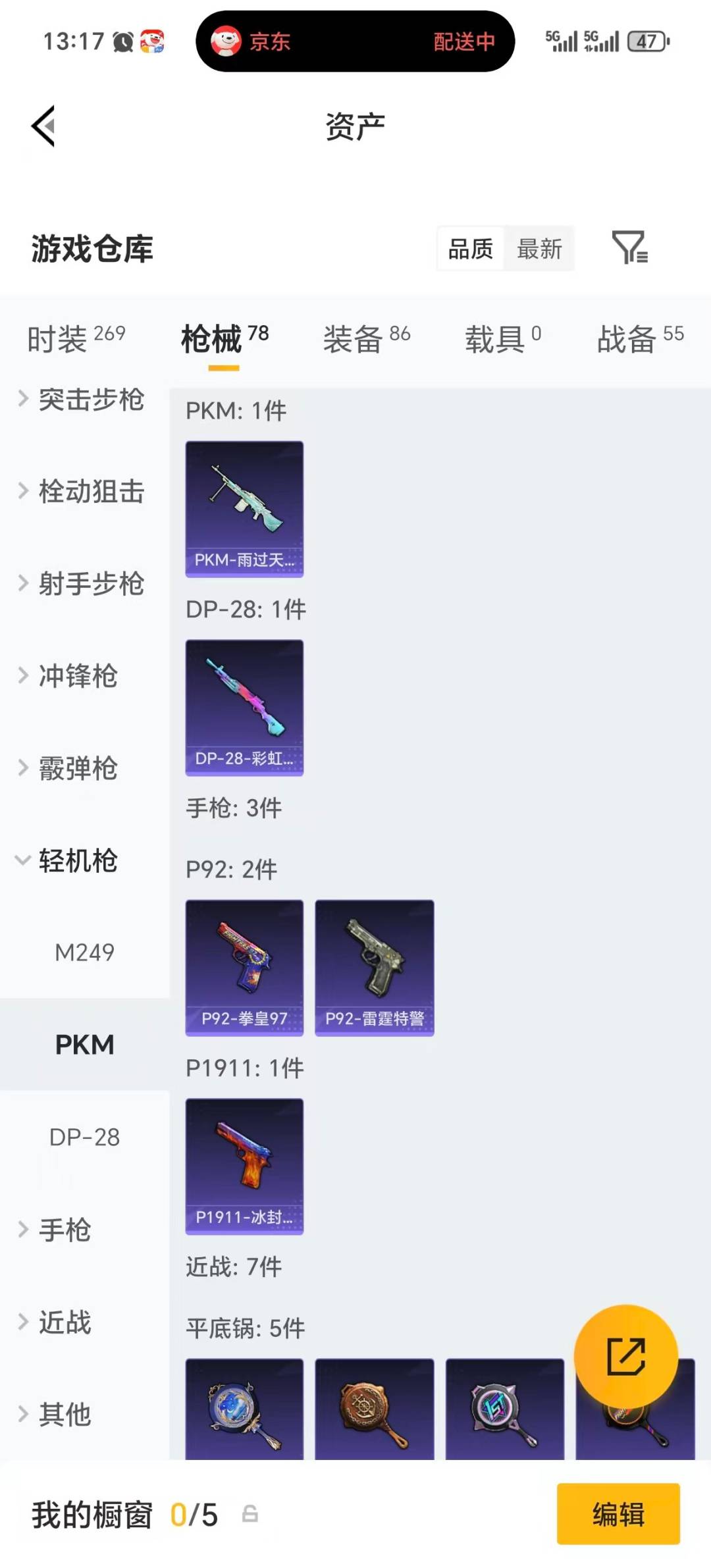This screenshot has width=711, height=1568.
Task: Select PKM in the sidebar list
Action: 85,1045
